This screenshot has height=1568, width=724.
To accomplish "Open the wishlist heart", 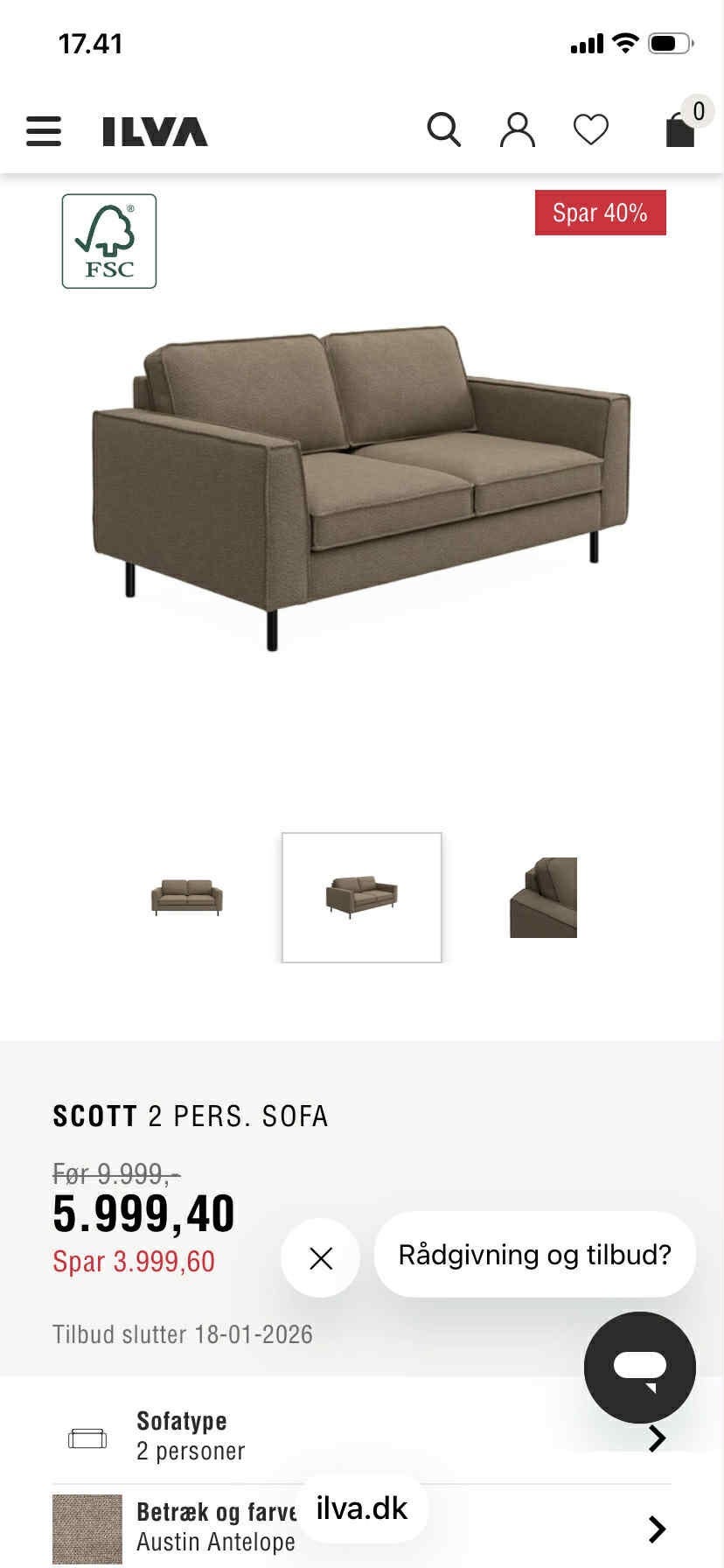I will (x=591, y=130).
